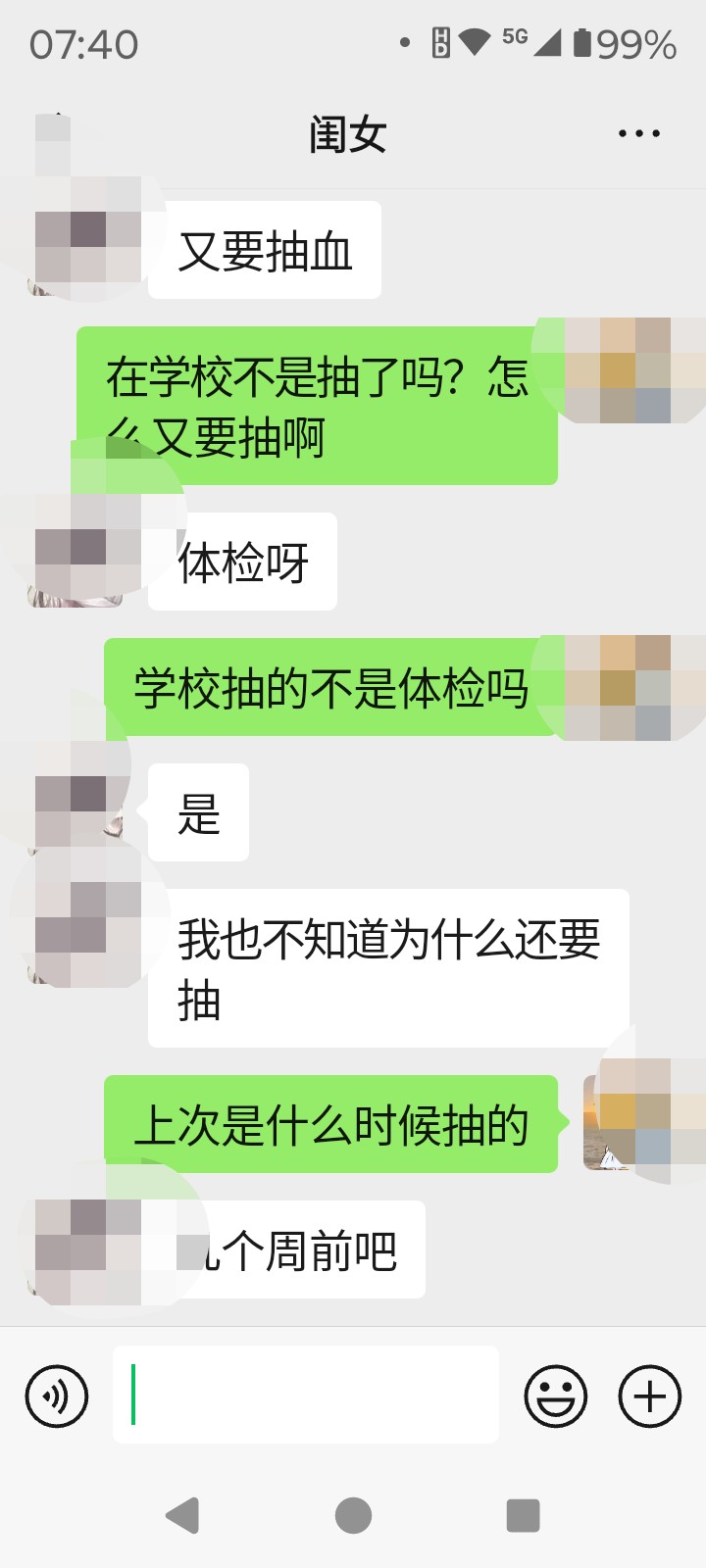Focus the message text field
The height and width of the screenshot is (1568, 706).
(x=306, y=1395)
